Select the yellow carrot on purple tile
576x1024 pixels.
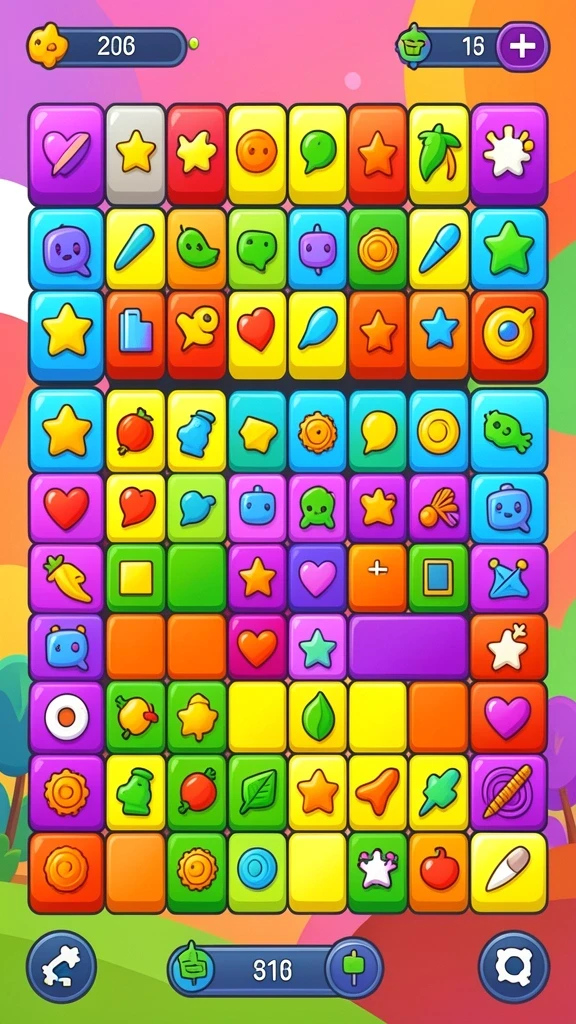[66, 577]
